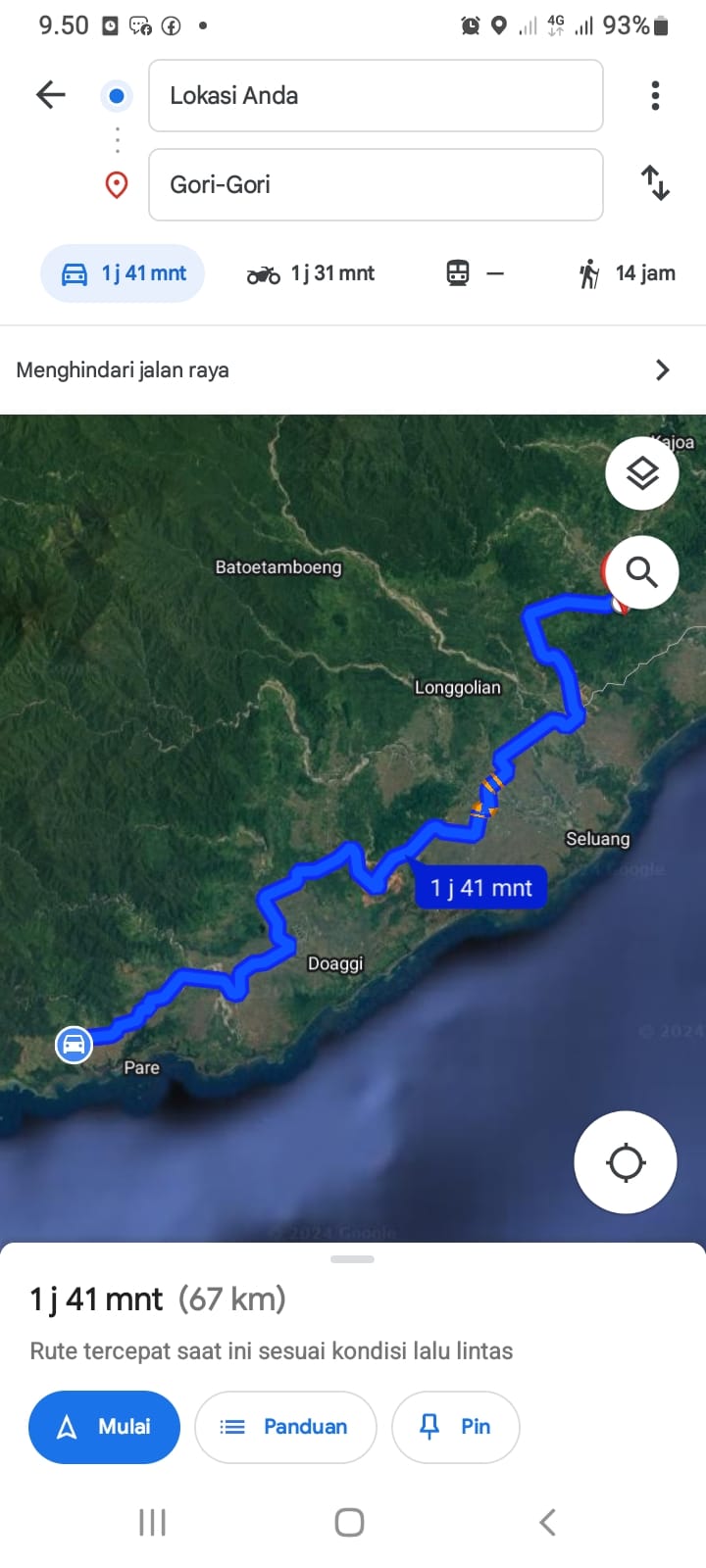Open the map layers button
This screenshot has height=1568, width=706.
coord(642,473)
